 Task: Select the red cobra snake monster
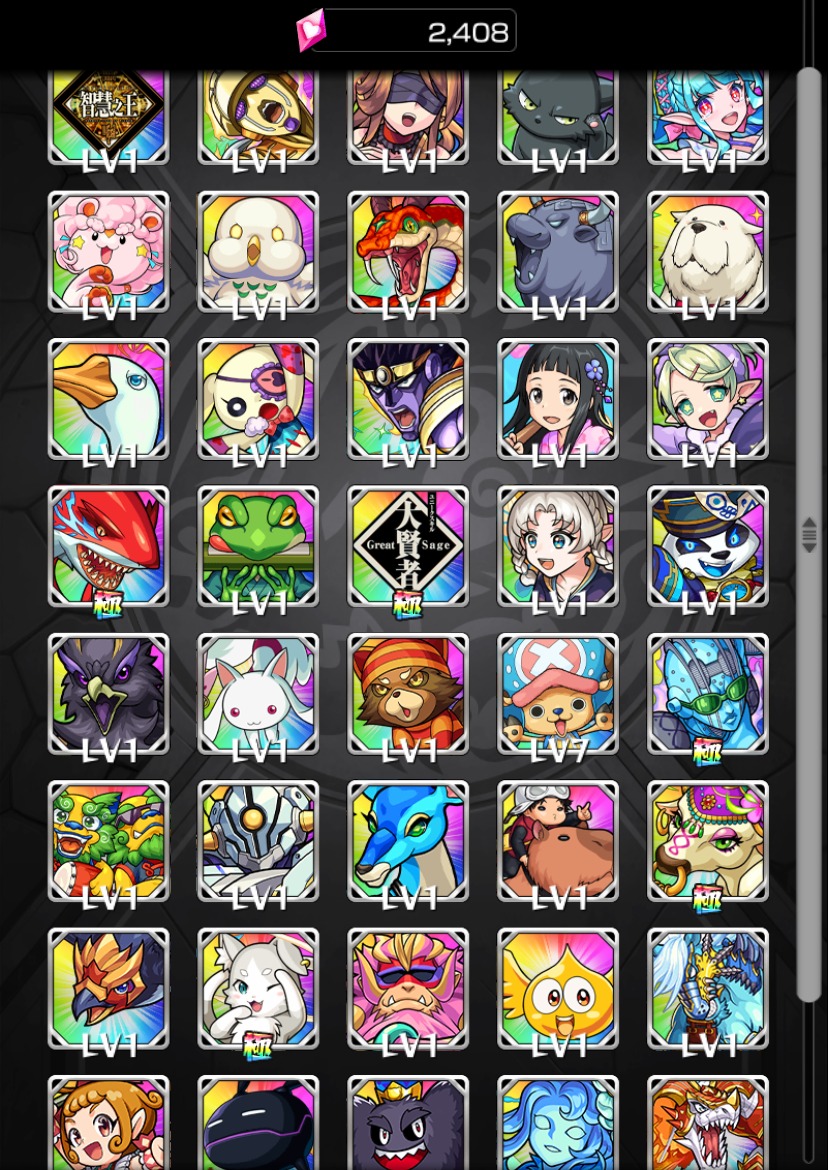pos(408,252)
